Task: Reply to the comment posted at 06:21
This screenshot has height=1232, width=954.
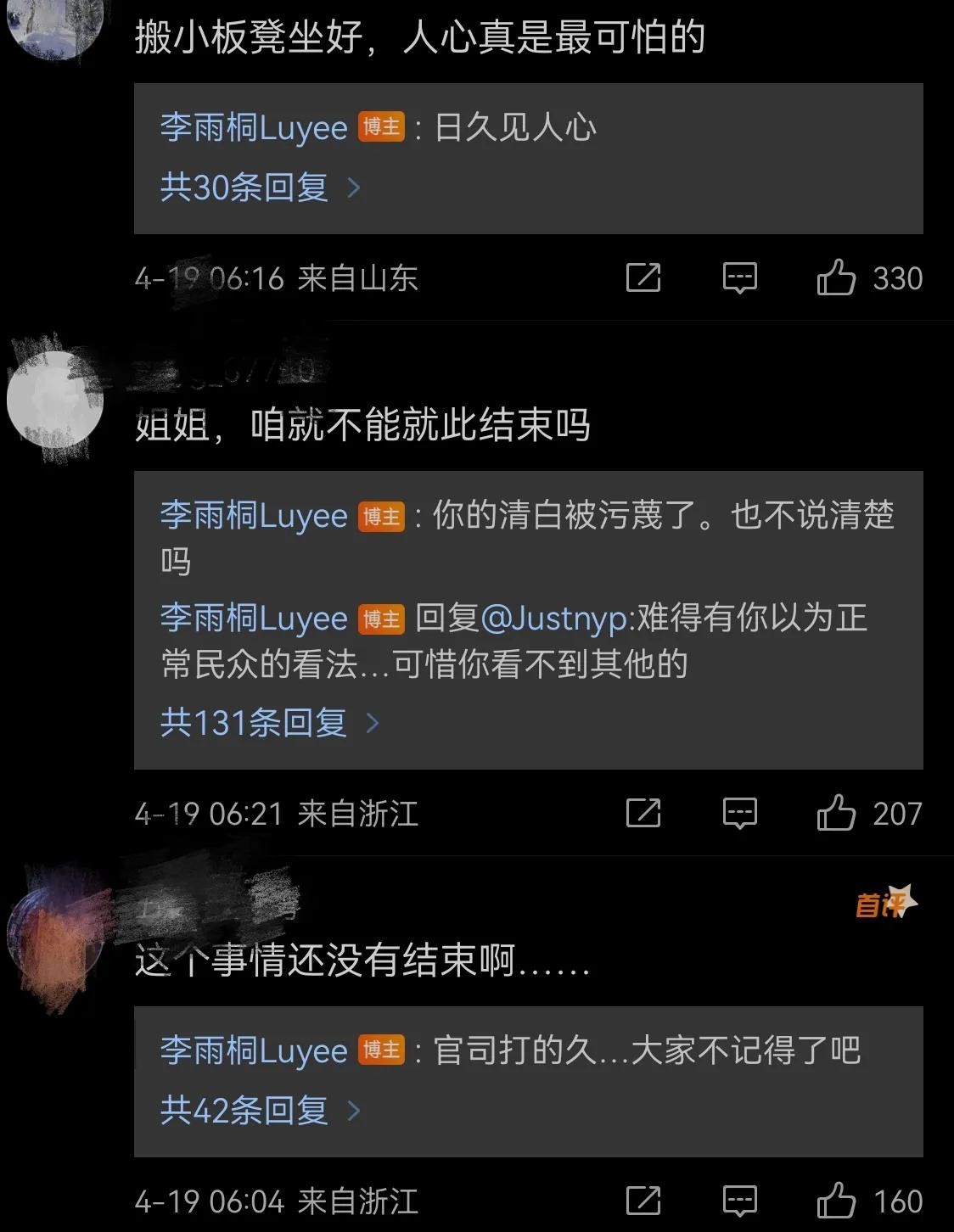Action: click(739, 813)
